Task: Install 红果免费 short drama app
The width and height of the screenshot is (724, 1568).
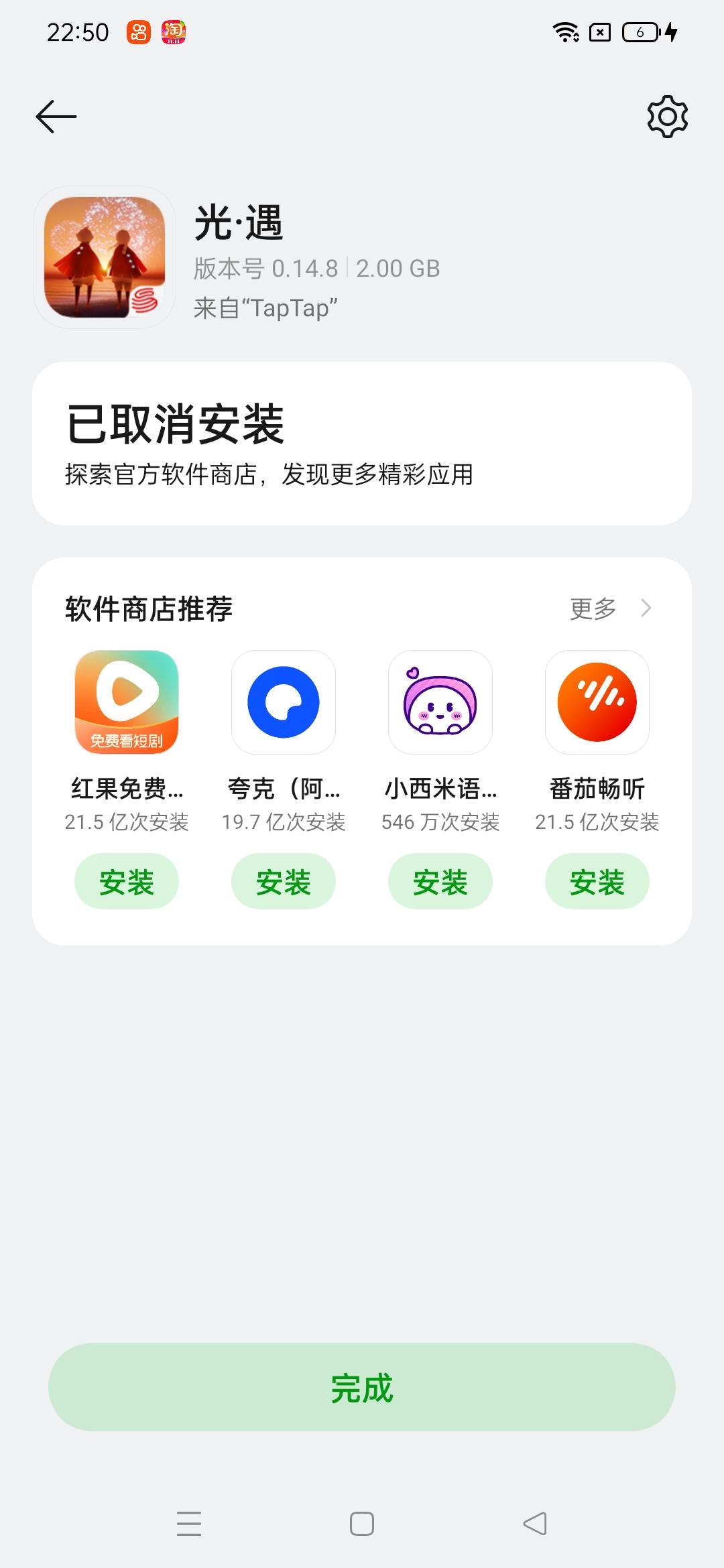Action: (127, 881)
